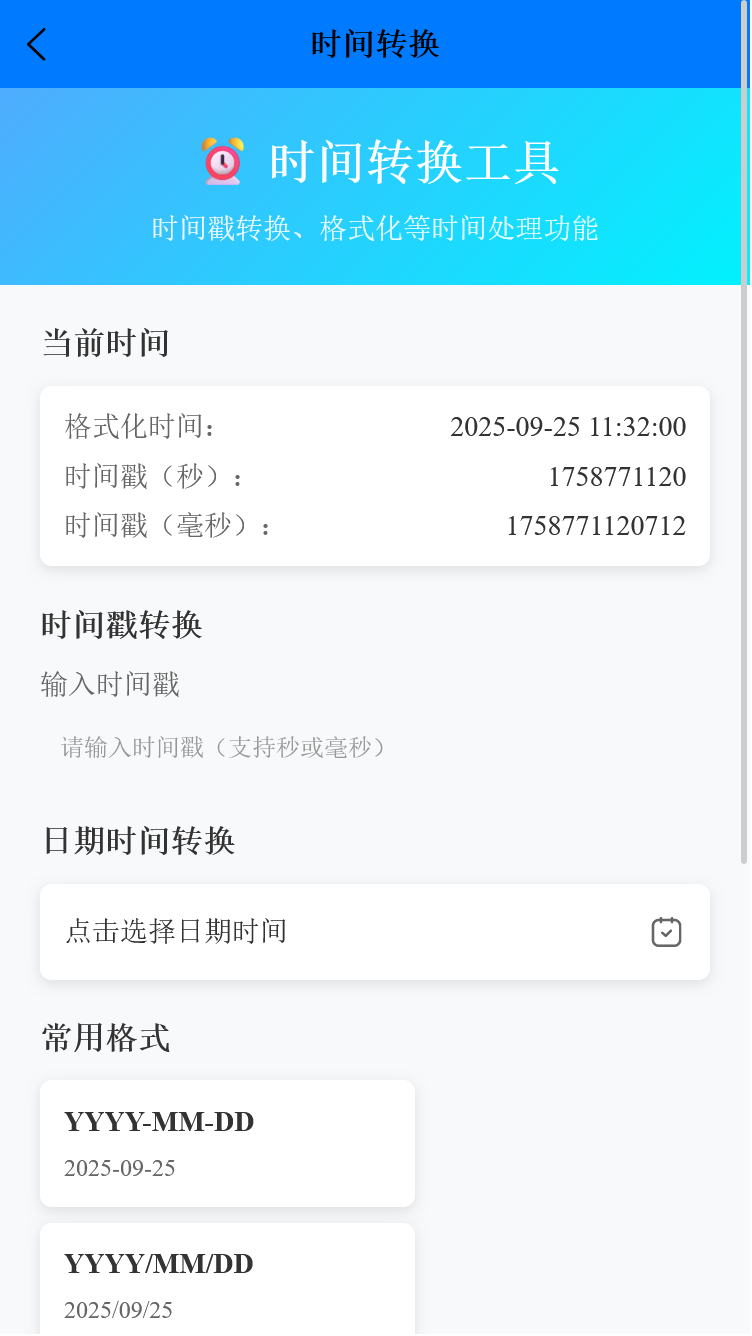Click the 时间戳转换 section heading
Image resolution: width=752 pixels, height=1336 pixels.
coord(121,624)
